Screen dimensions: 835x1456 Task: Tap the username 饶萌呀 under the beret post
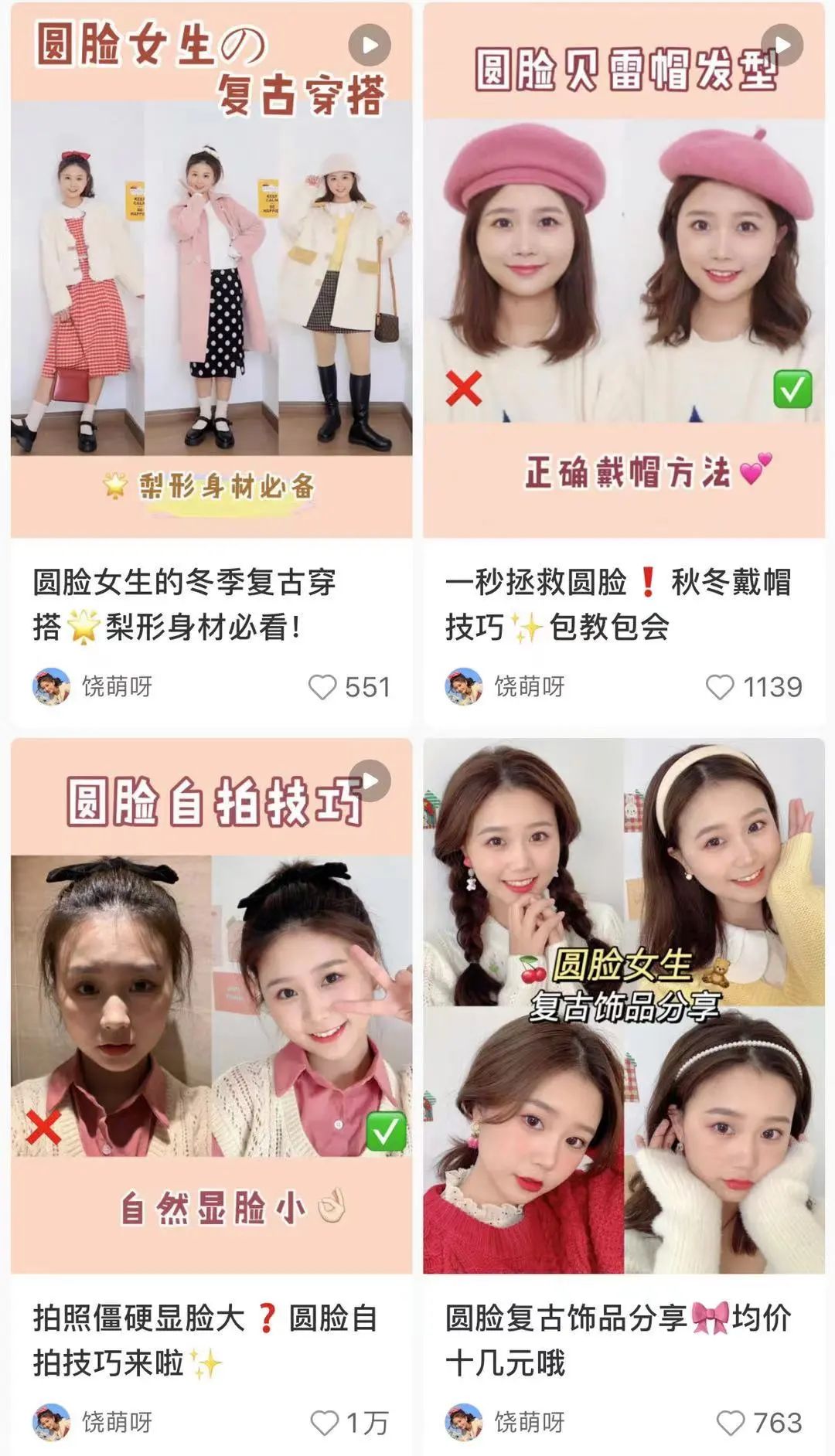530,686
